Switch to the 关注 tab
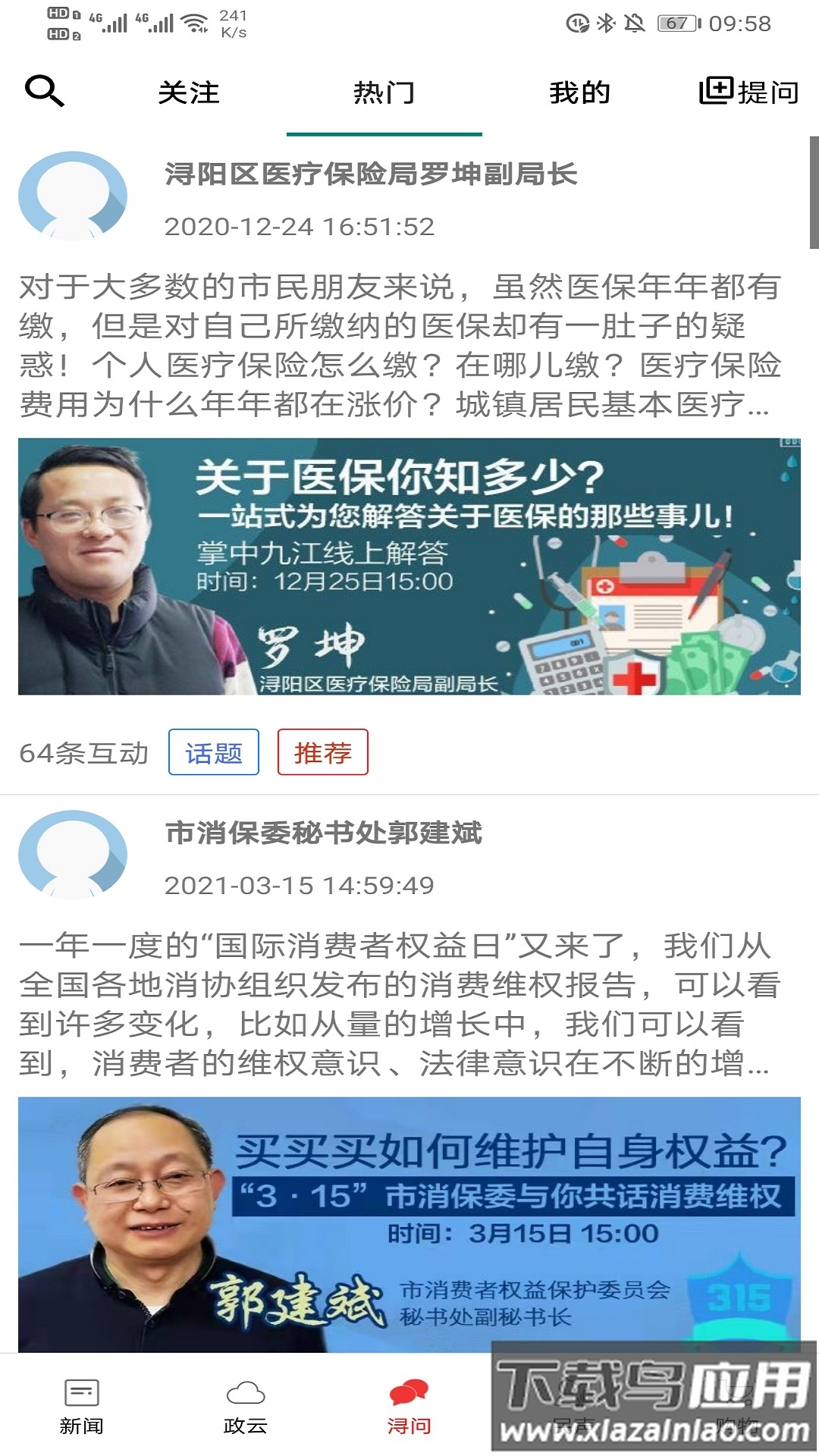 pos(188,91)
